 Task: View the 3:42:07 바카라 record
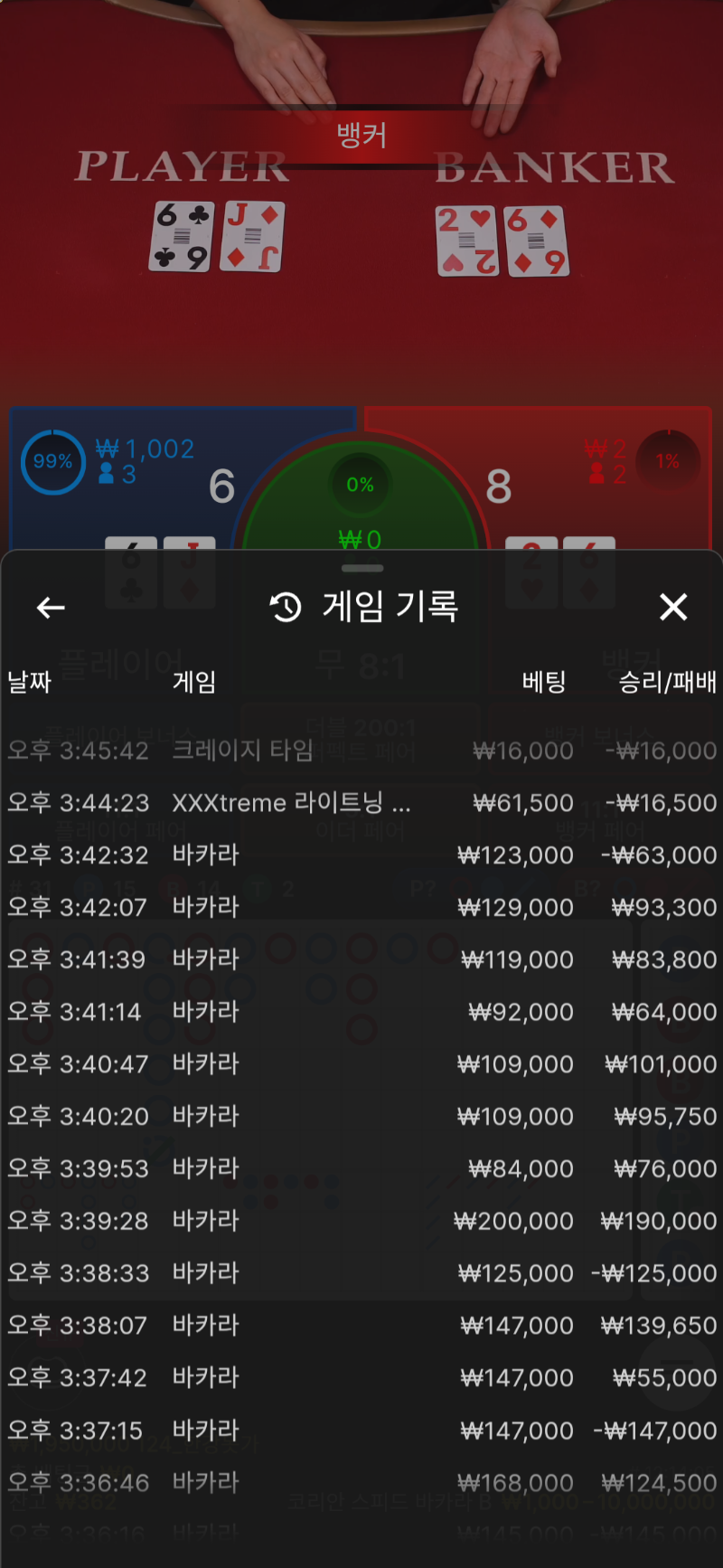[361, 907]
